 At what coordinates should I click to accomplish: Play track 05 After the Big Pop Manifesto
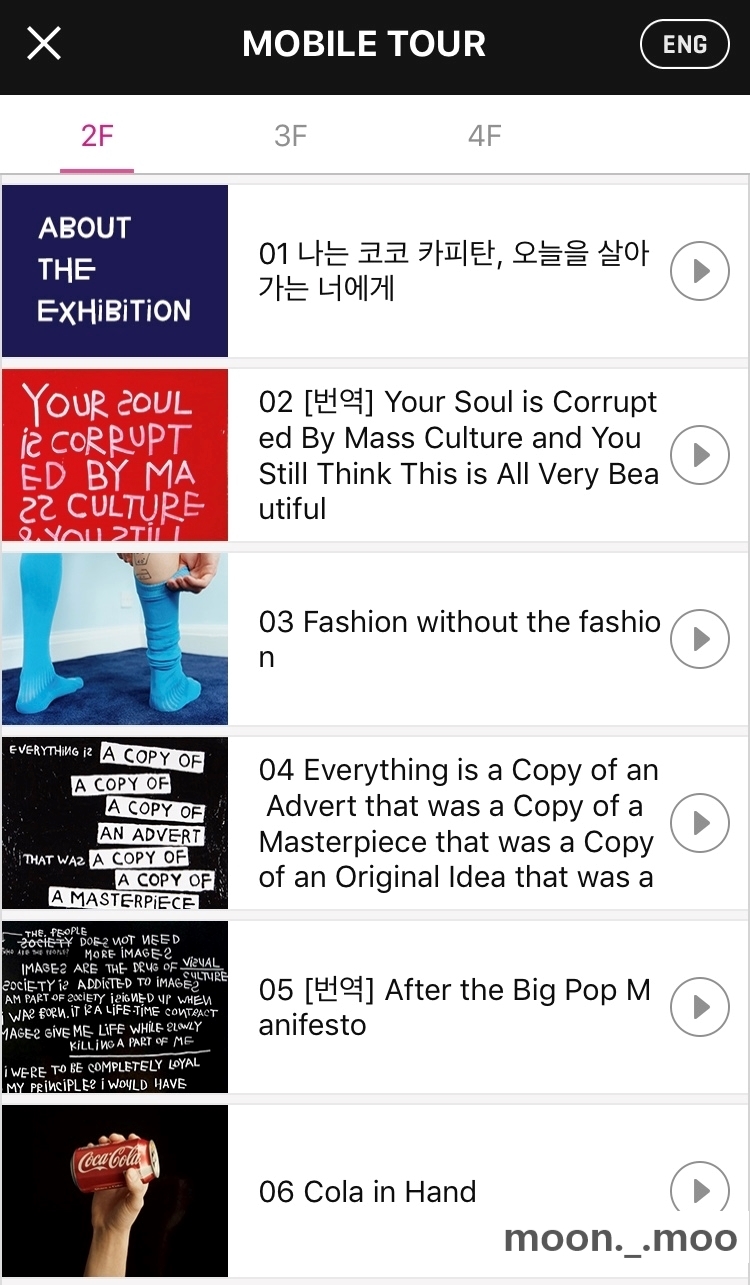[x=699, y=1007]
